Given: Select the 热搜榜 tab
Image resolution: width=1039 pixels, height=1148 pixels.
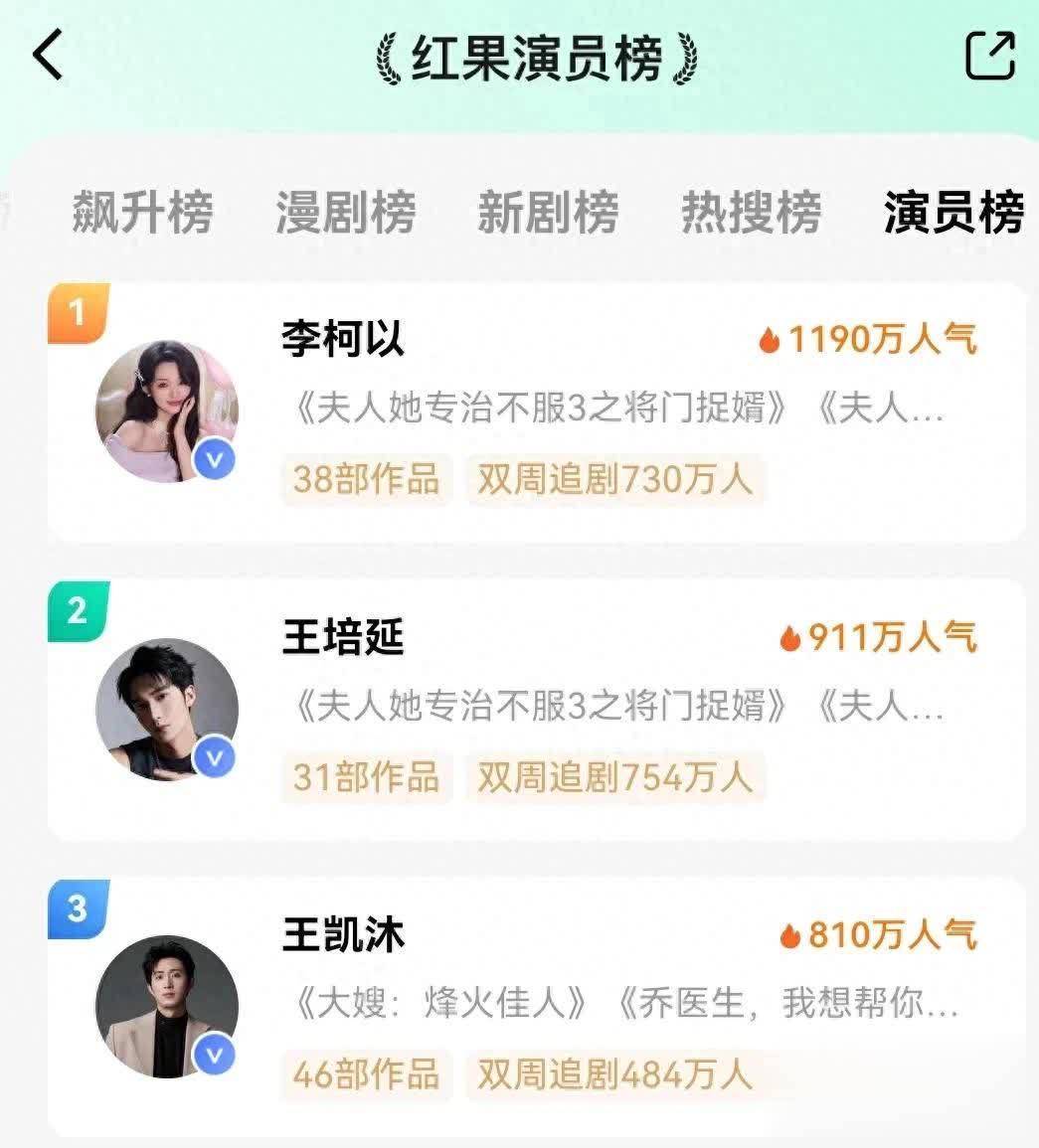Looking at the screenshot, I should click(x=751, y=213).
